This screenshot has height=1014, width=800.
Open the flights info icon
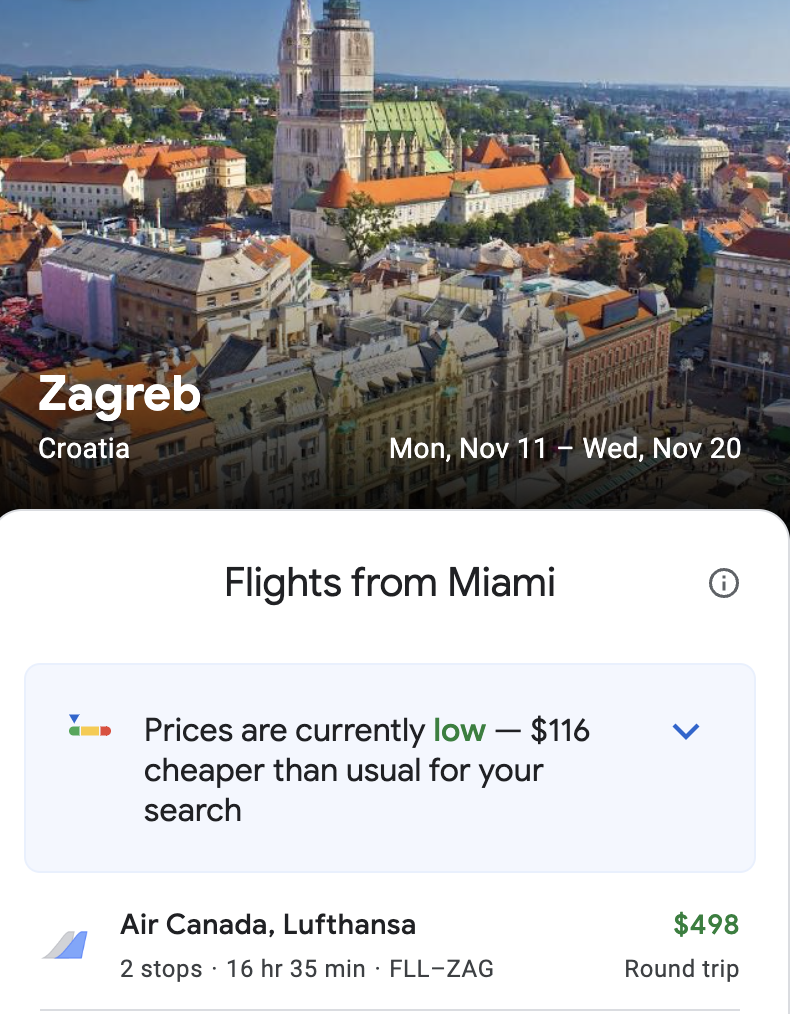pos(723,583)
